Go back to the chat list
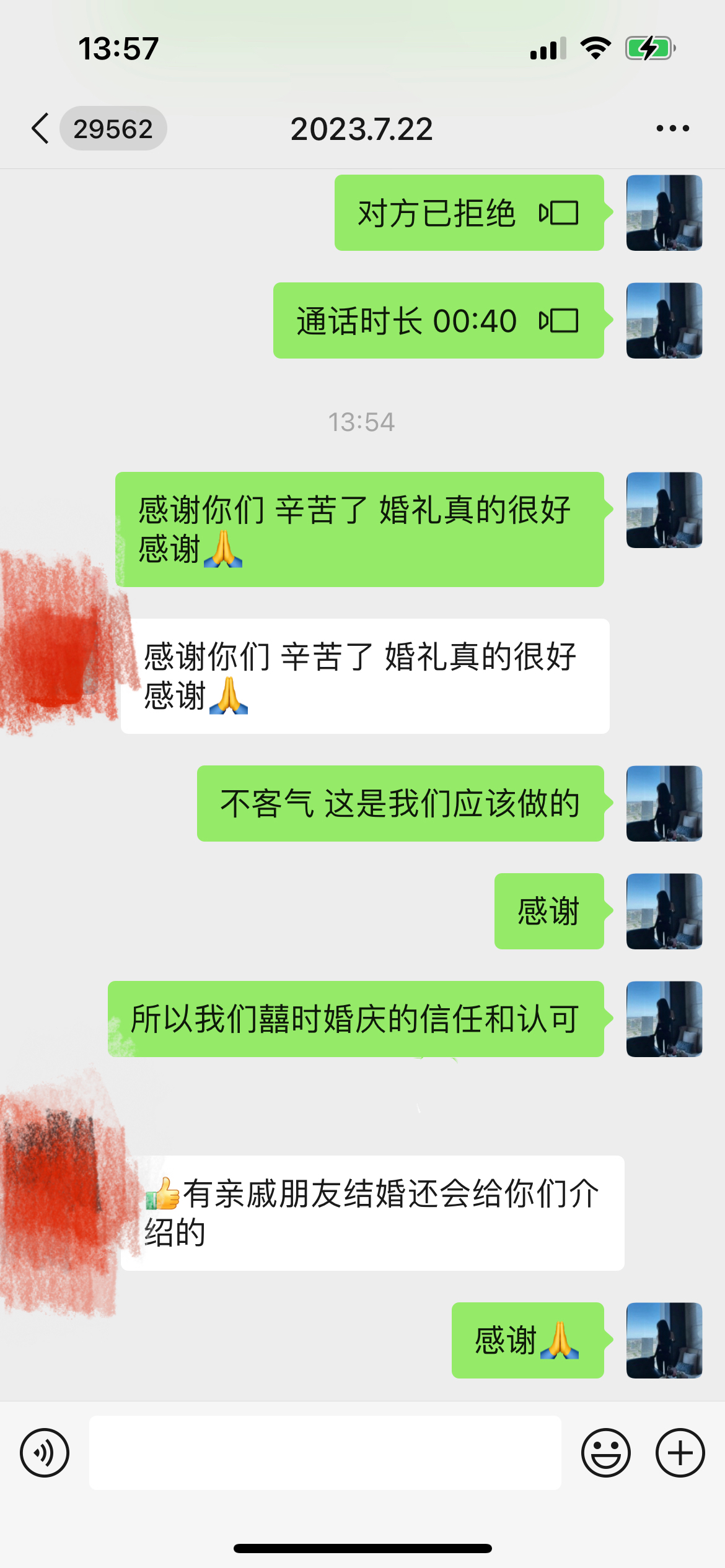The height and width of the screenshot is (1568, 725). point(41,129)
